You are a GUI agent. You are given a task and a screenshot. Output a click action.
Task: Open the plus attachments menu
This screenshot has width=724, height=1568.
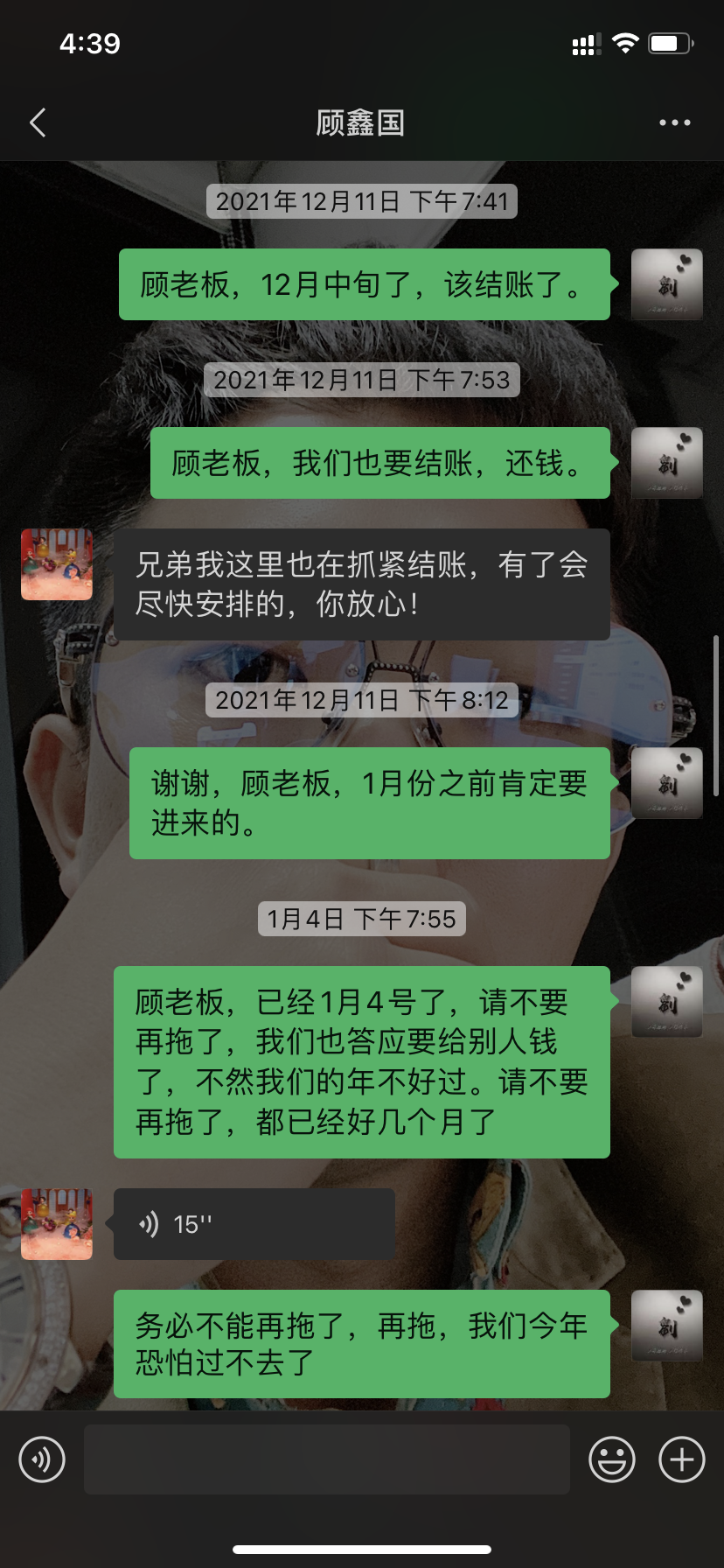pos(682,1459)
